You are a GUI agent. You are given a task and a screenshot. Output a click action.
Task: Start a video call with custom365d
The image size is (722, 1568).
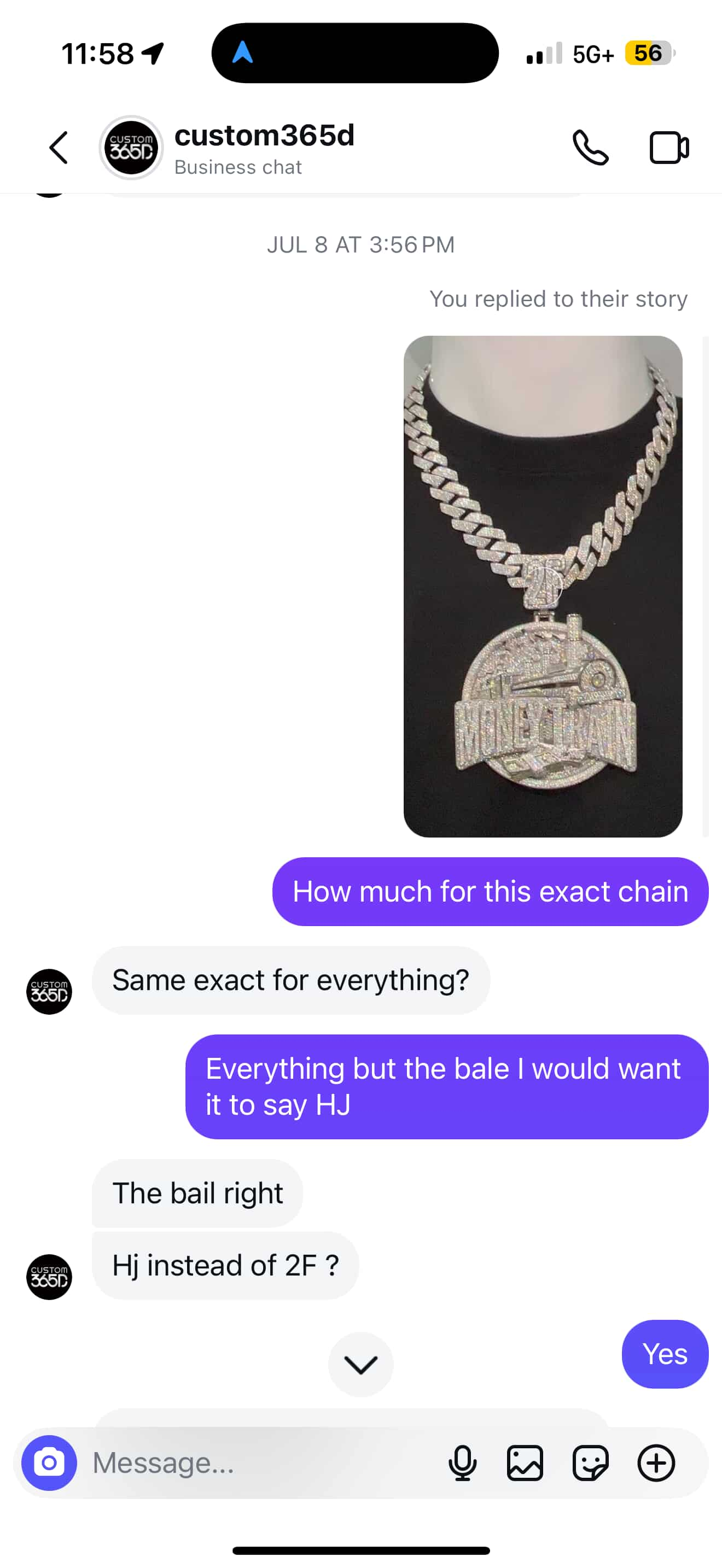pyautogui.click(x=668, y=148)
